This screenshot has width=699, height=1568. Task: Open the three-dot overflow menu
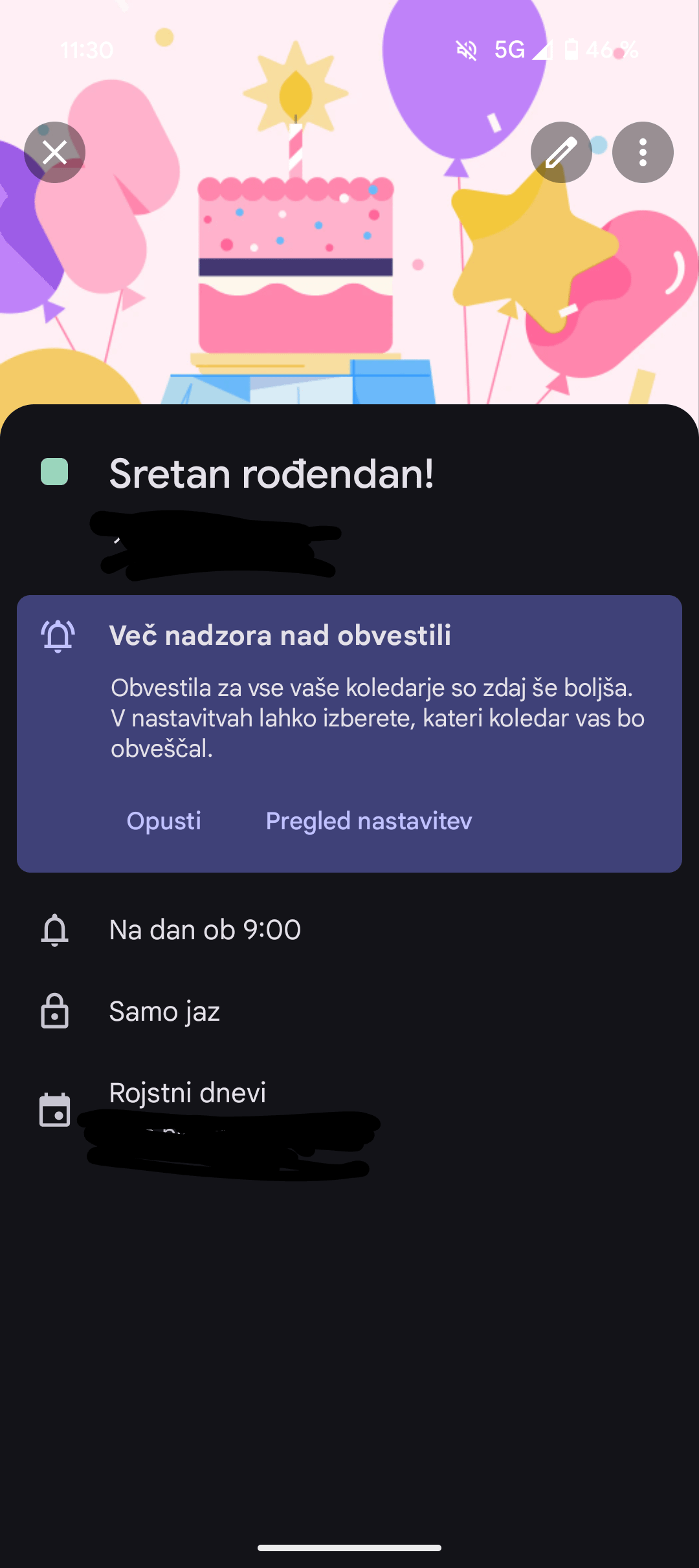click(x=643, y=153)
